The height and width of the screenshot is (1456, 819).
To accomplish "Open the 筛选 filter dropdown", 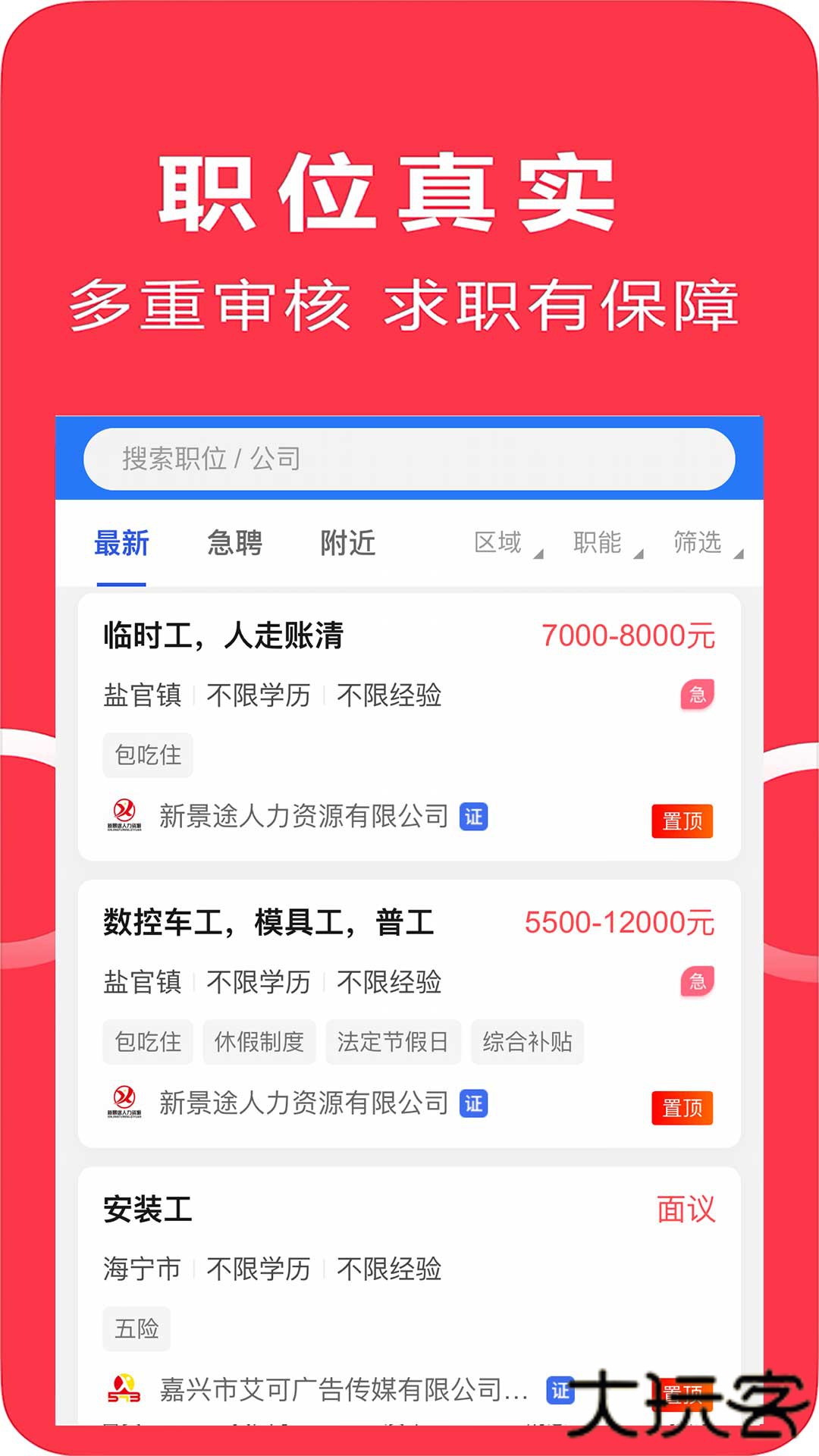I will point(698,543).
